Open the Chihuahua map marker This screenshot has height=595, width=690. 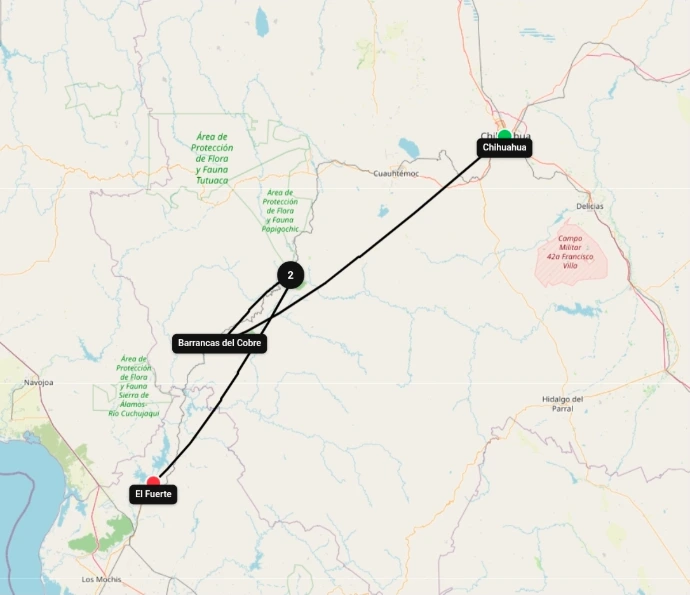[x=505, y=137]
